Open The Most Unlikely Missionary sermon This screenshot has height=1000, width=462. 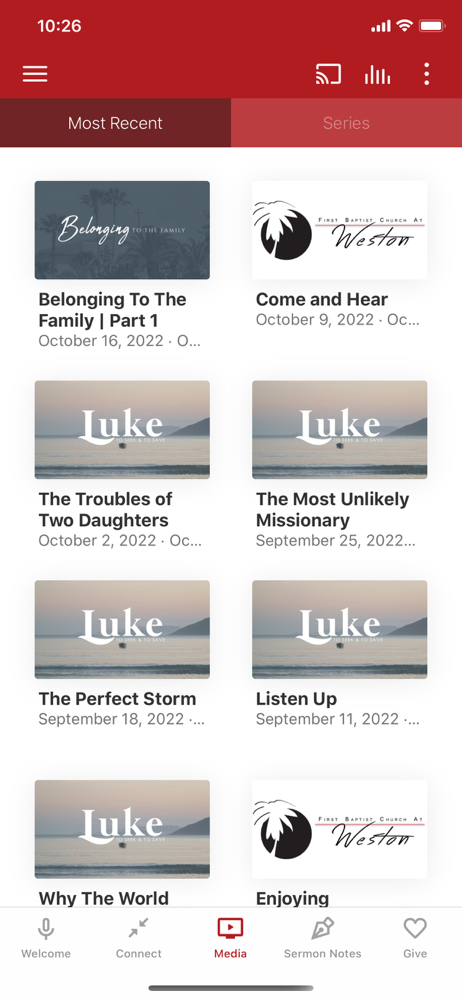coord(339,464)
